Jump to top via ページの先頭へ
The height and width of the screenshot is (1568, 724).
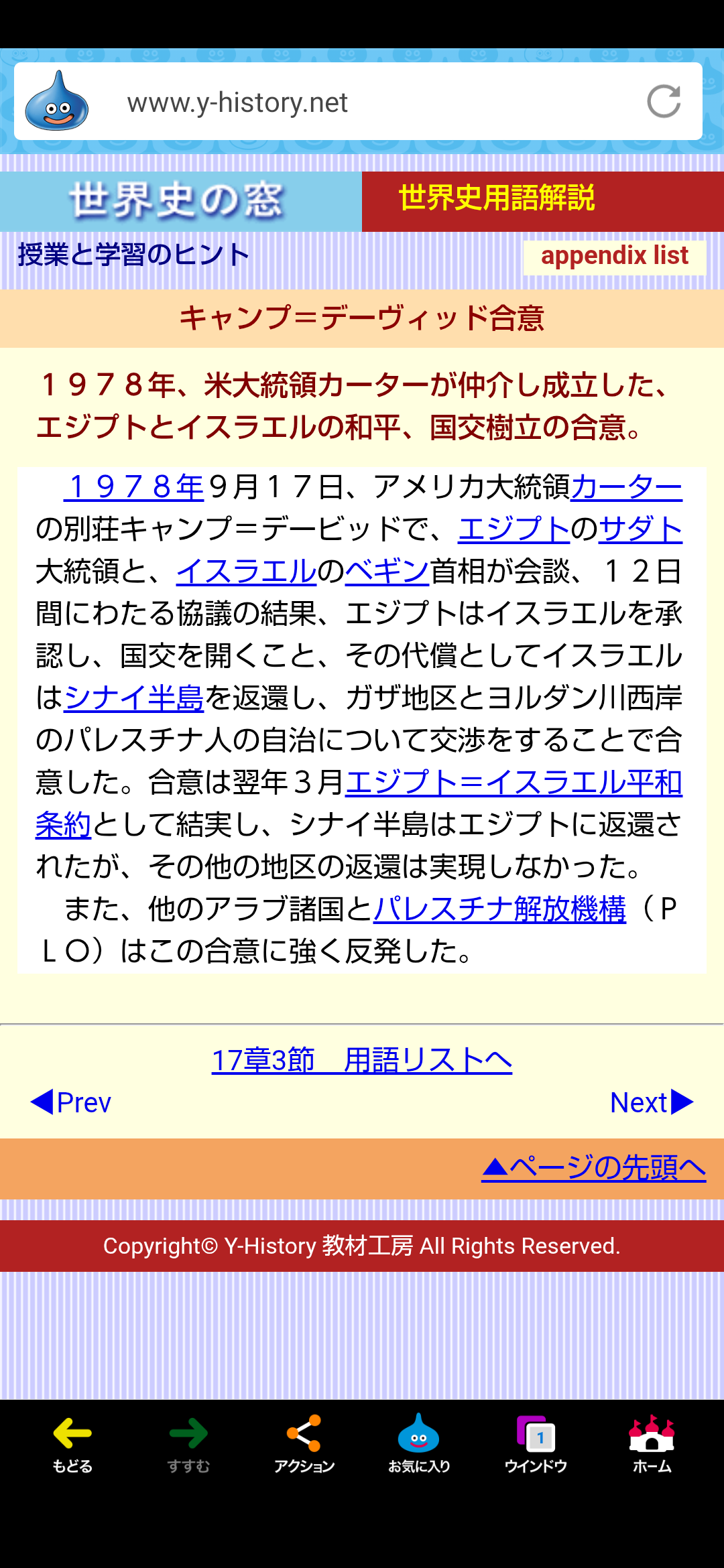tap(593, 1168)
